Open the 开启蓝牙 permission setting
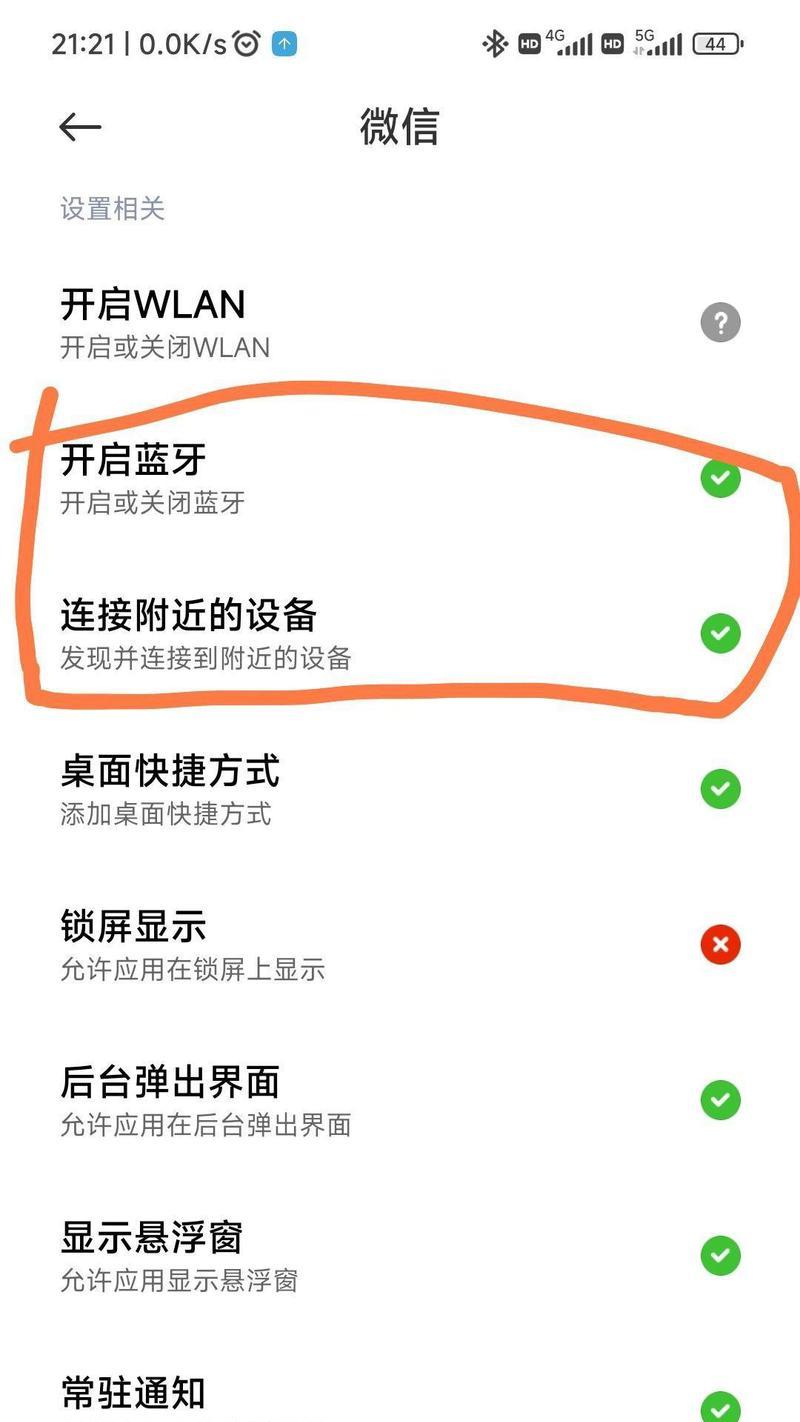Image resolution: width=800 pixels, height=1422 pixels. (x=400, y=478)
